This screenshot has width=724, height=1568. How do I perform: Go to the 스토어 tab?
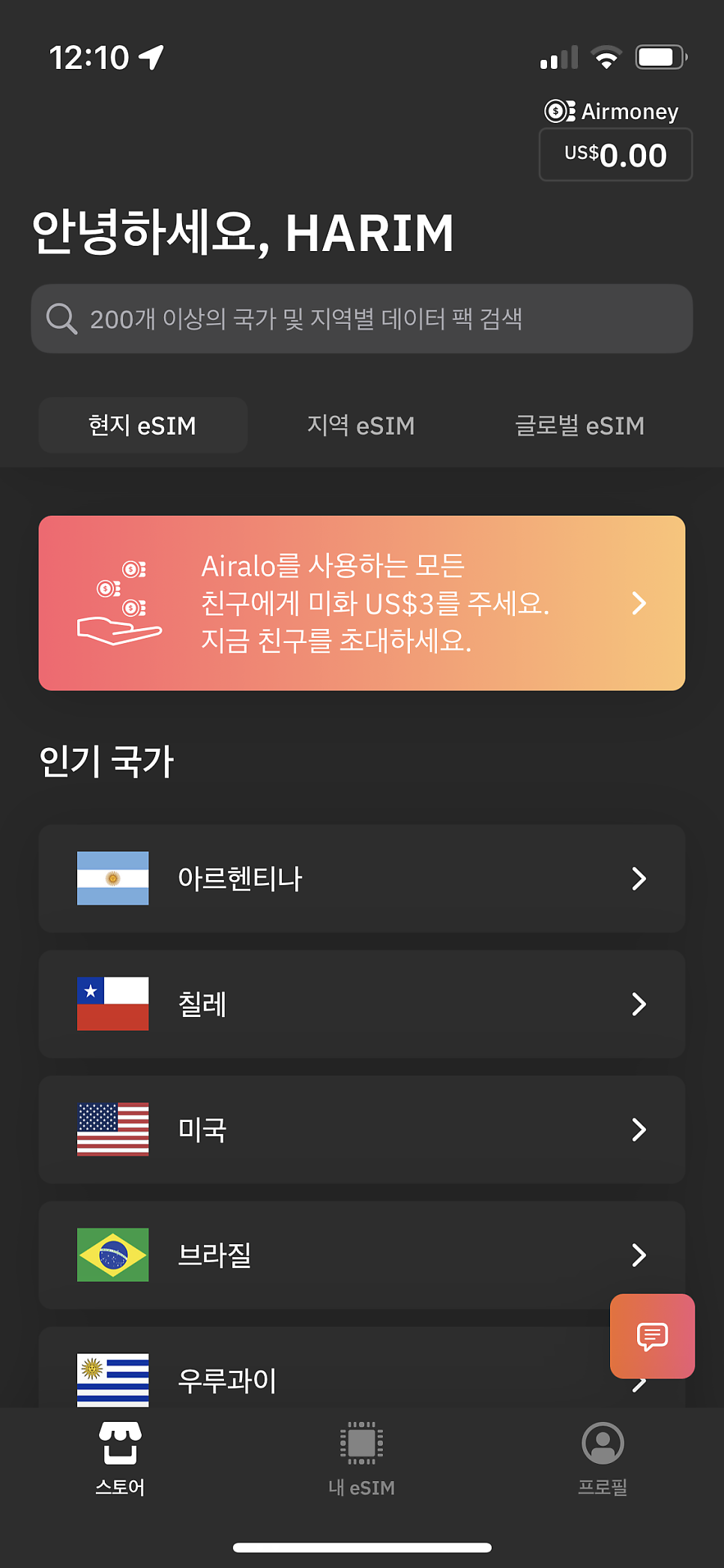[x=120, y=1459]
